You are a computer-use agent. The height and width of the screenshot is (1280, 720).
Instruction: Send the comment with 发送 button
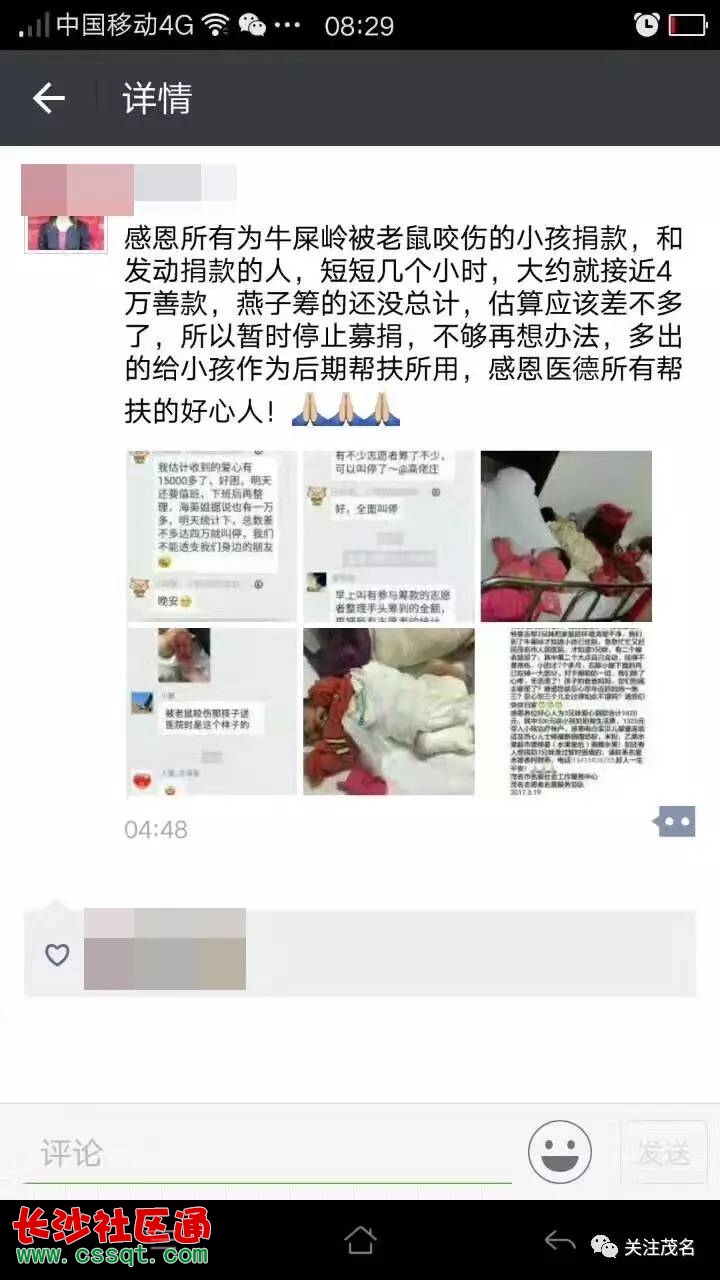[x=664, y=1153]
